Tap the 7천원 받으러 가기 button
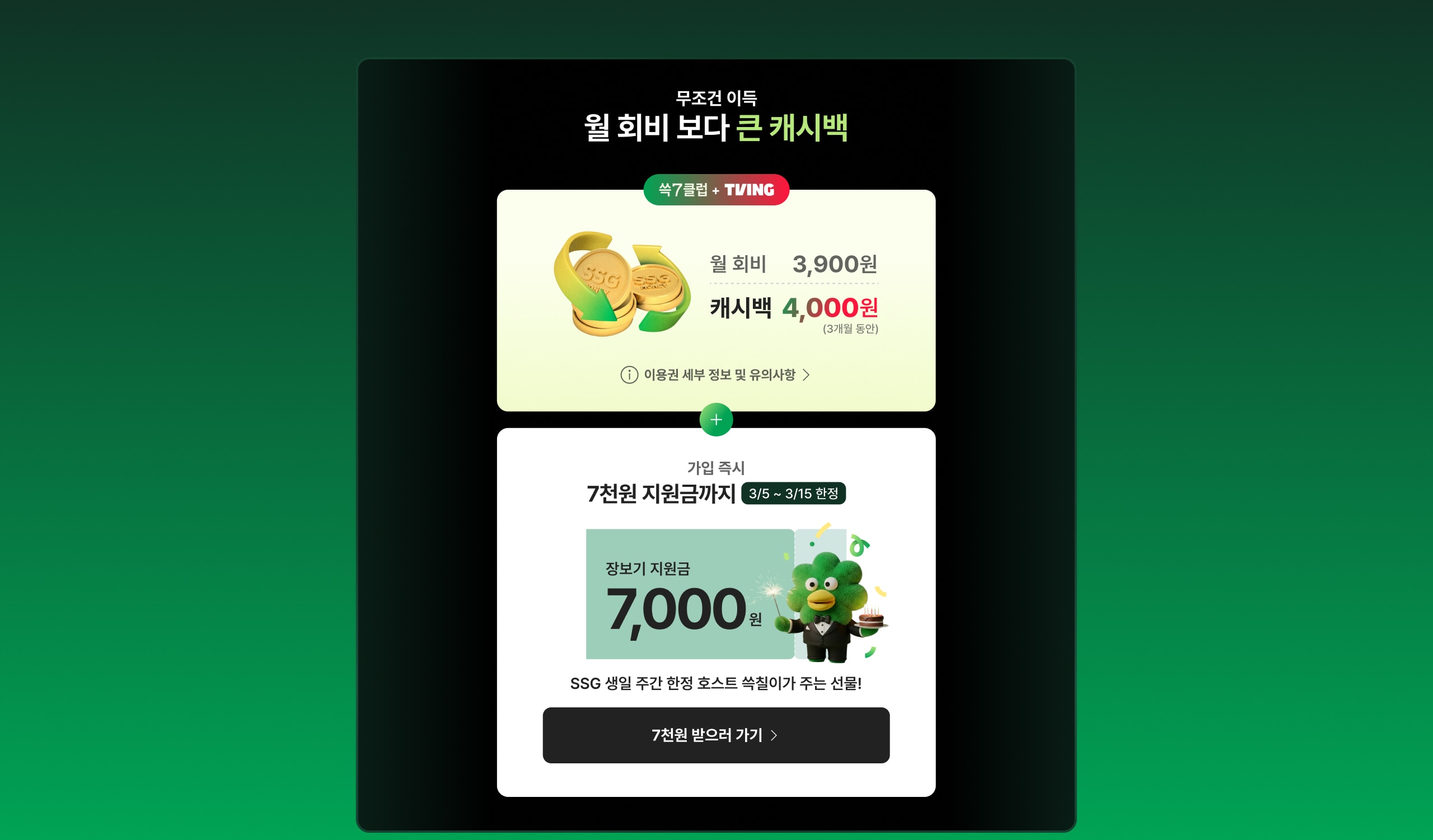 coord(715,735)
